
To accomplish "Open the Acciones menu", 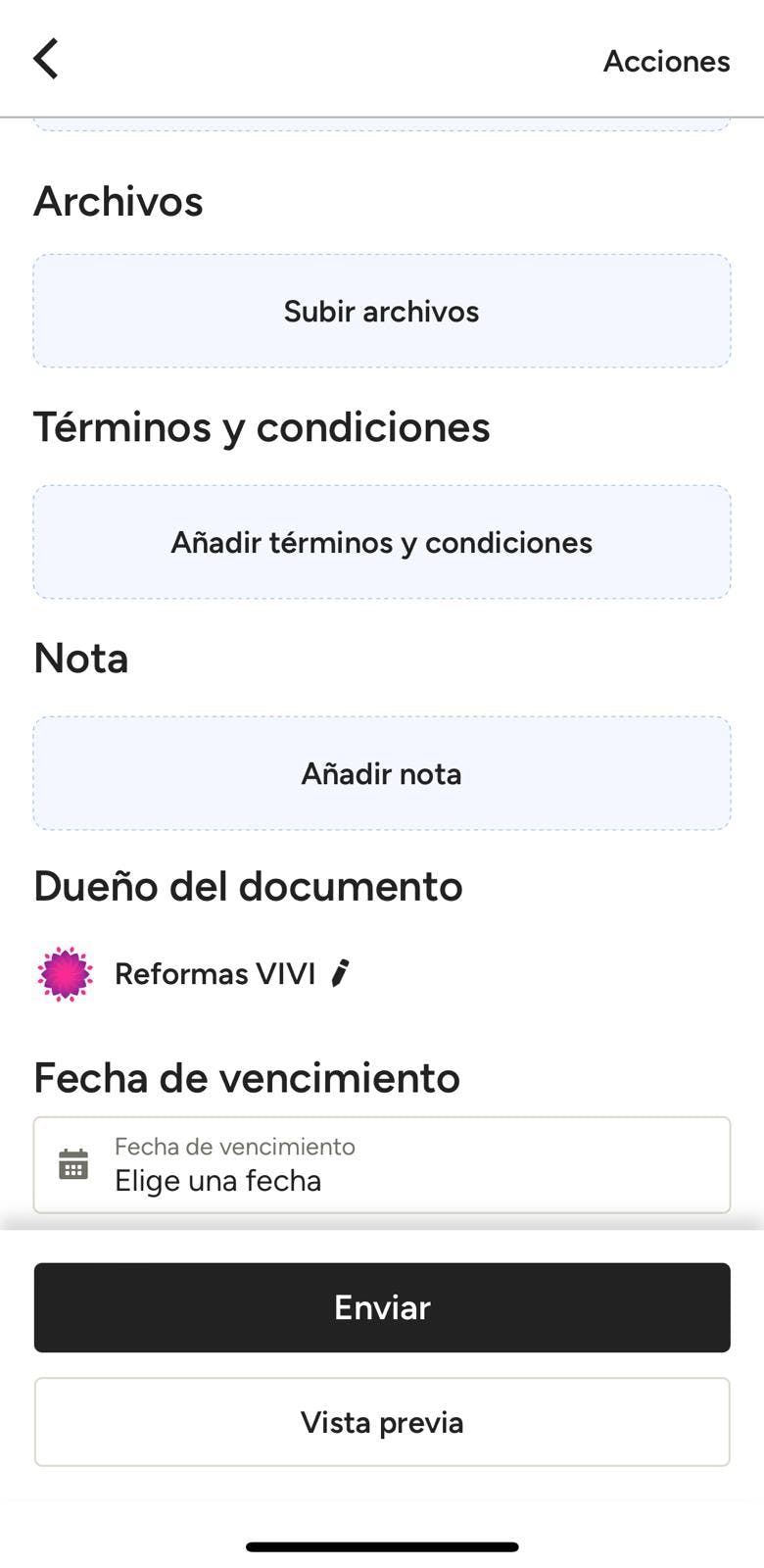I will coord(666,61).
